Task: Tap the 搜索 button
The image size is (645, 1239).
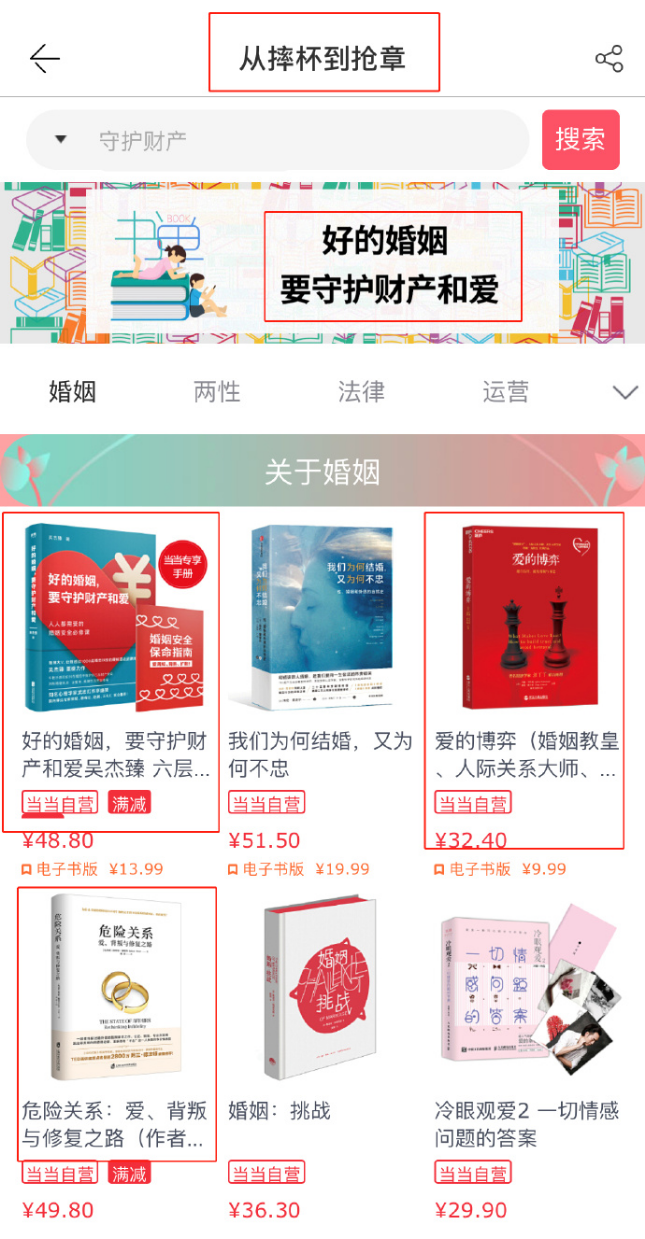Action: 580,140
